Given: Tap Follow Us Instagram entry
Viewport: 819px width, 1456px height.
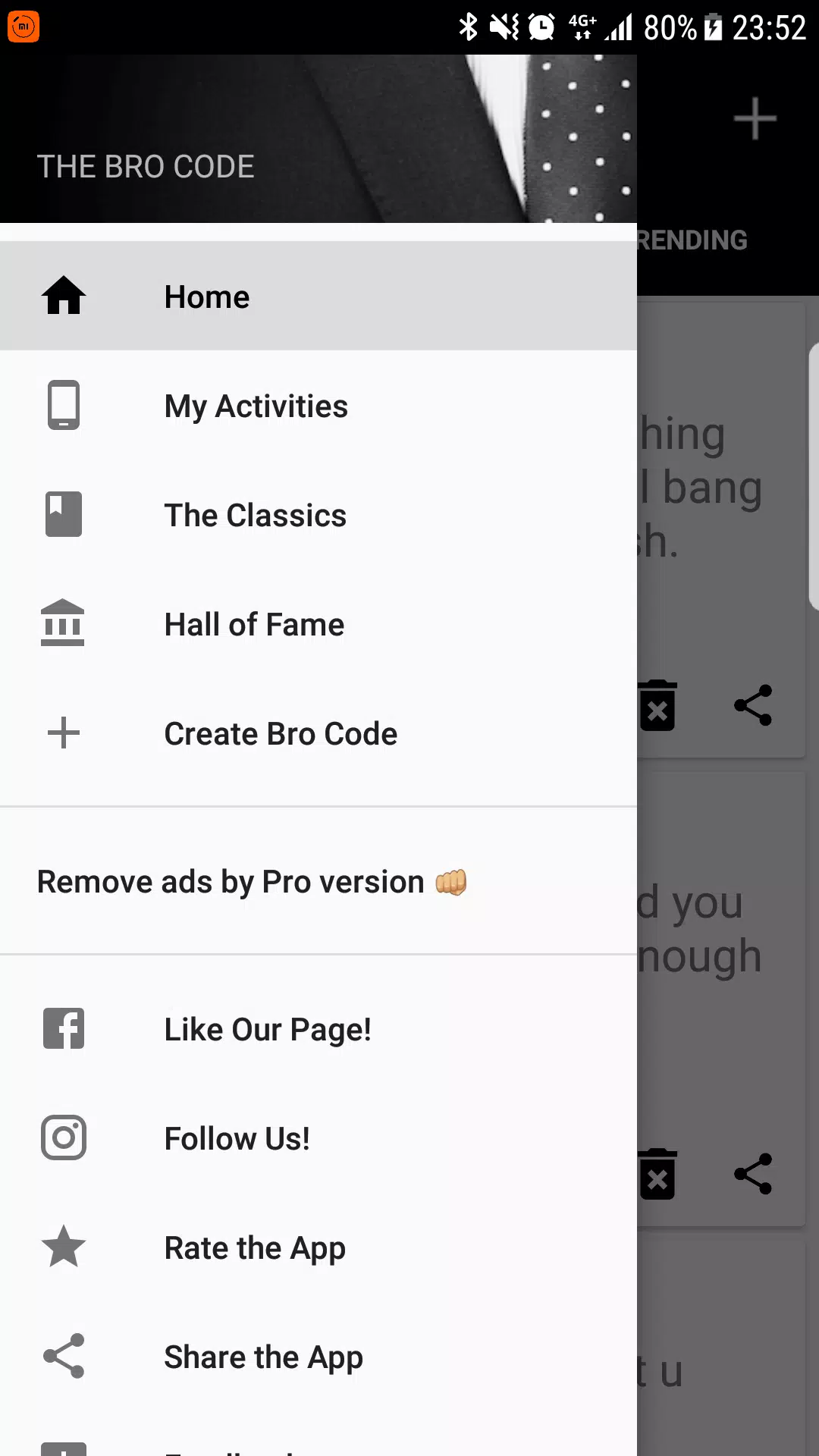Looking at the screenshot, I should click(318, 1137).
